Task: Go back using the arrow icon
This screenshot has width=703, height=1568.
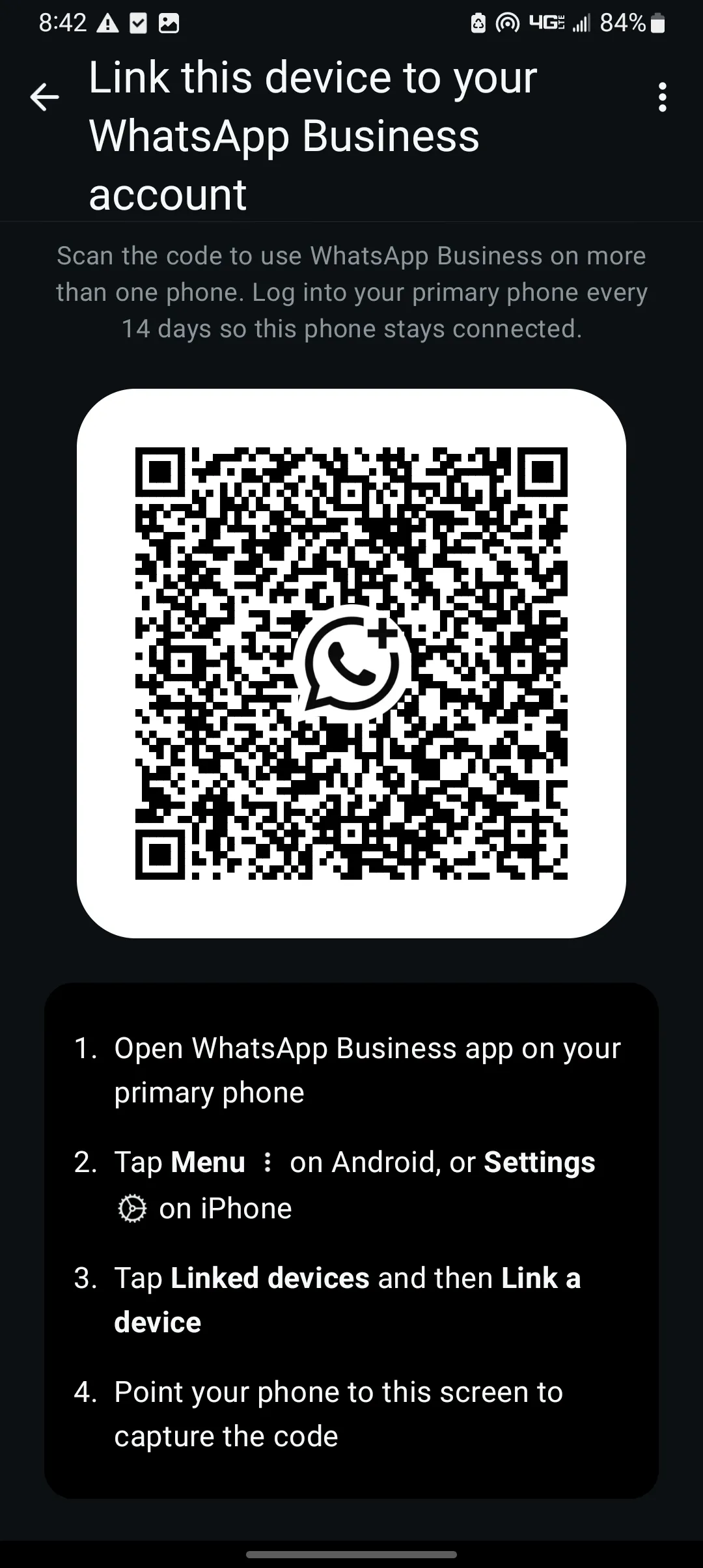Action: (x=44, y=98)
